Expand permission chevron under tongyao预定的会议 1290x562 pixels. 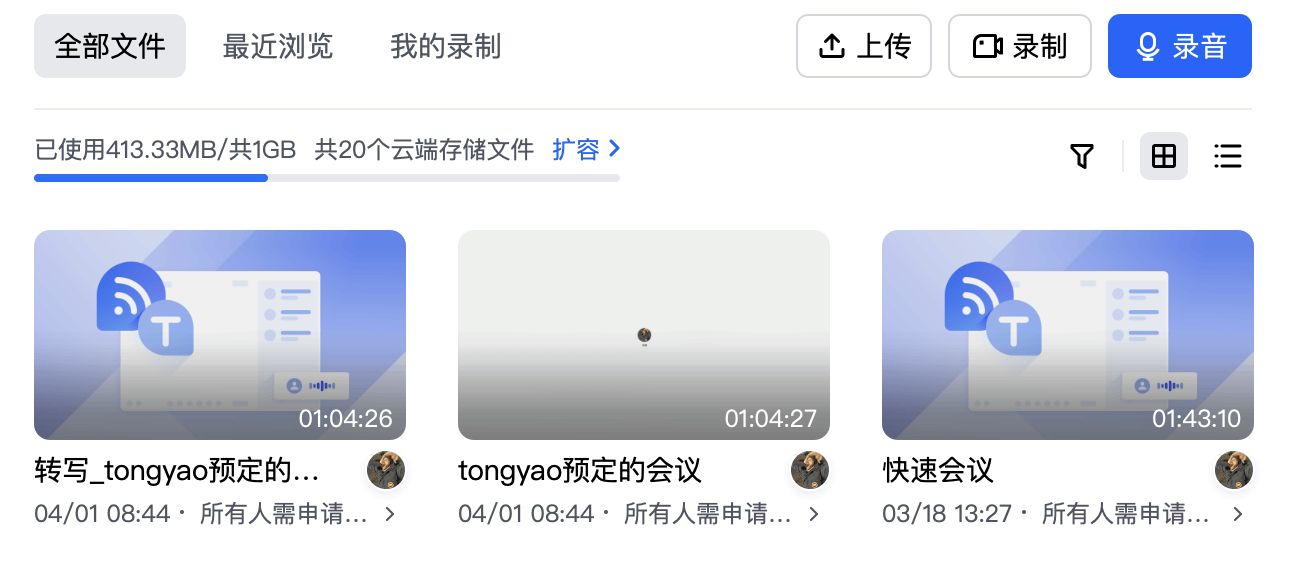click(x=814, y=515)
